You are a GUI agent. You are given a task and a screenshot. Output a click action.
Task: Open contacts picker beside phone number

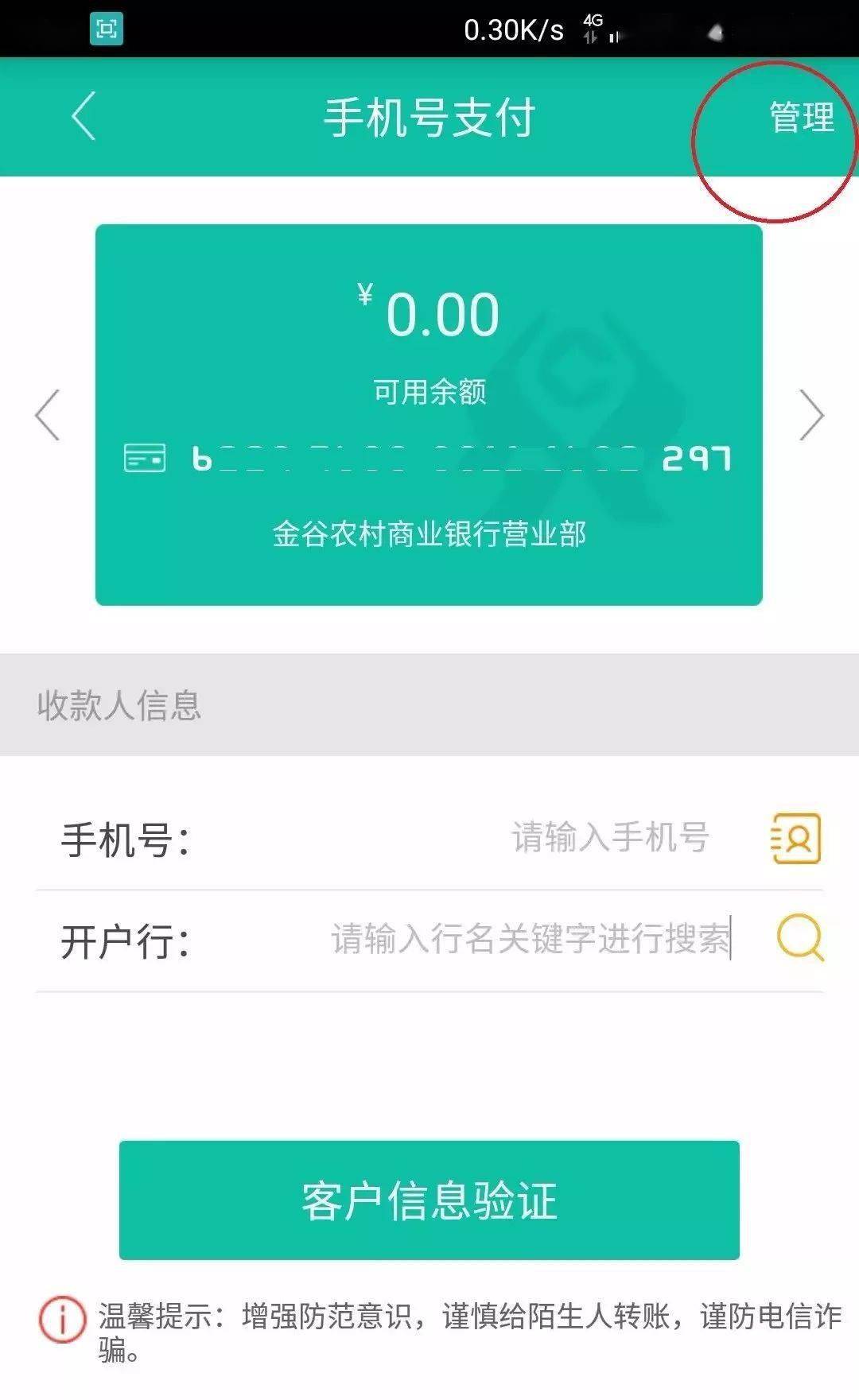[796, 838]
